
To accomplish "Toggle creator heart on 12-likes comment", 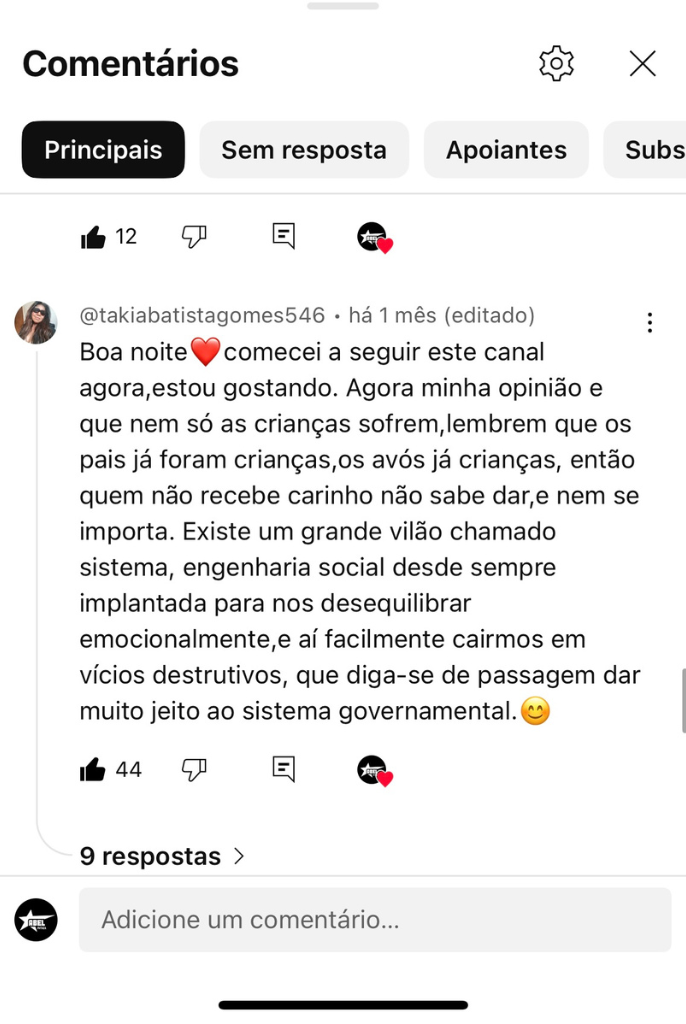I will click(374, 238).
